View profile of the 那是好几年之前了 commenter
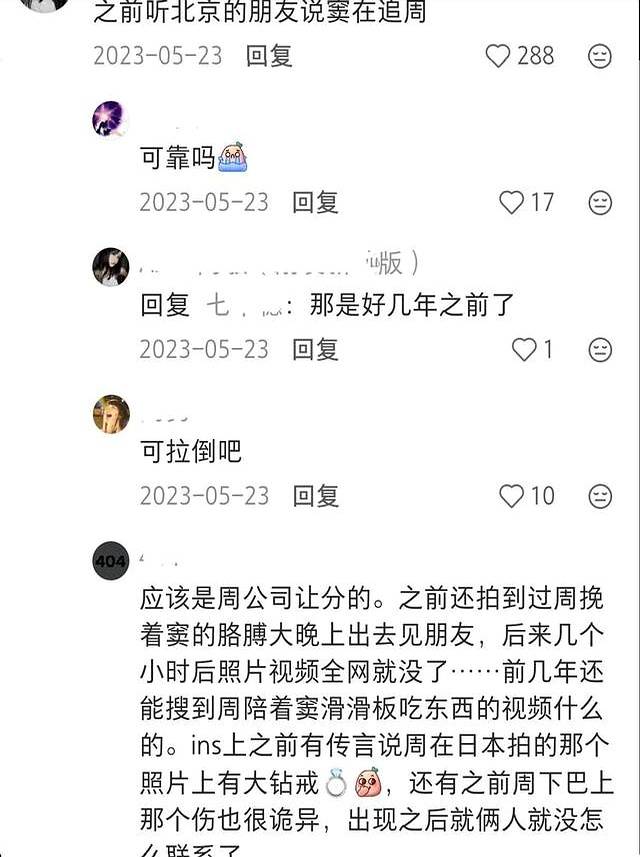Image resolution: width=640 pixels, height=857 pixels. (110, 267)
